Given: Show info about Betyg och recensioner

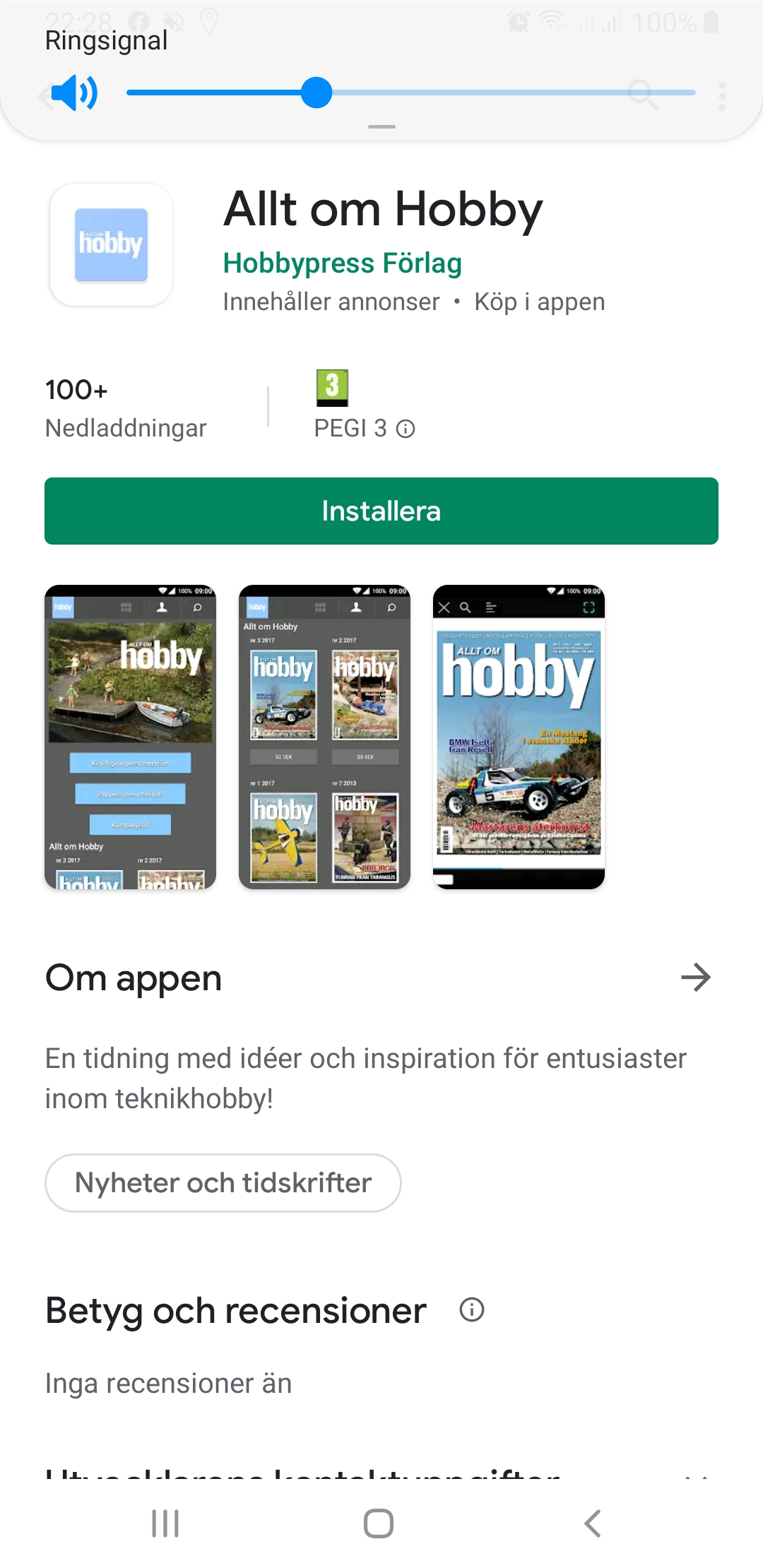Looking at the screenshot, I should point(472,1310).
